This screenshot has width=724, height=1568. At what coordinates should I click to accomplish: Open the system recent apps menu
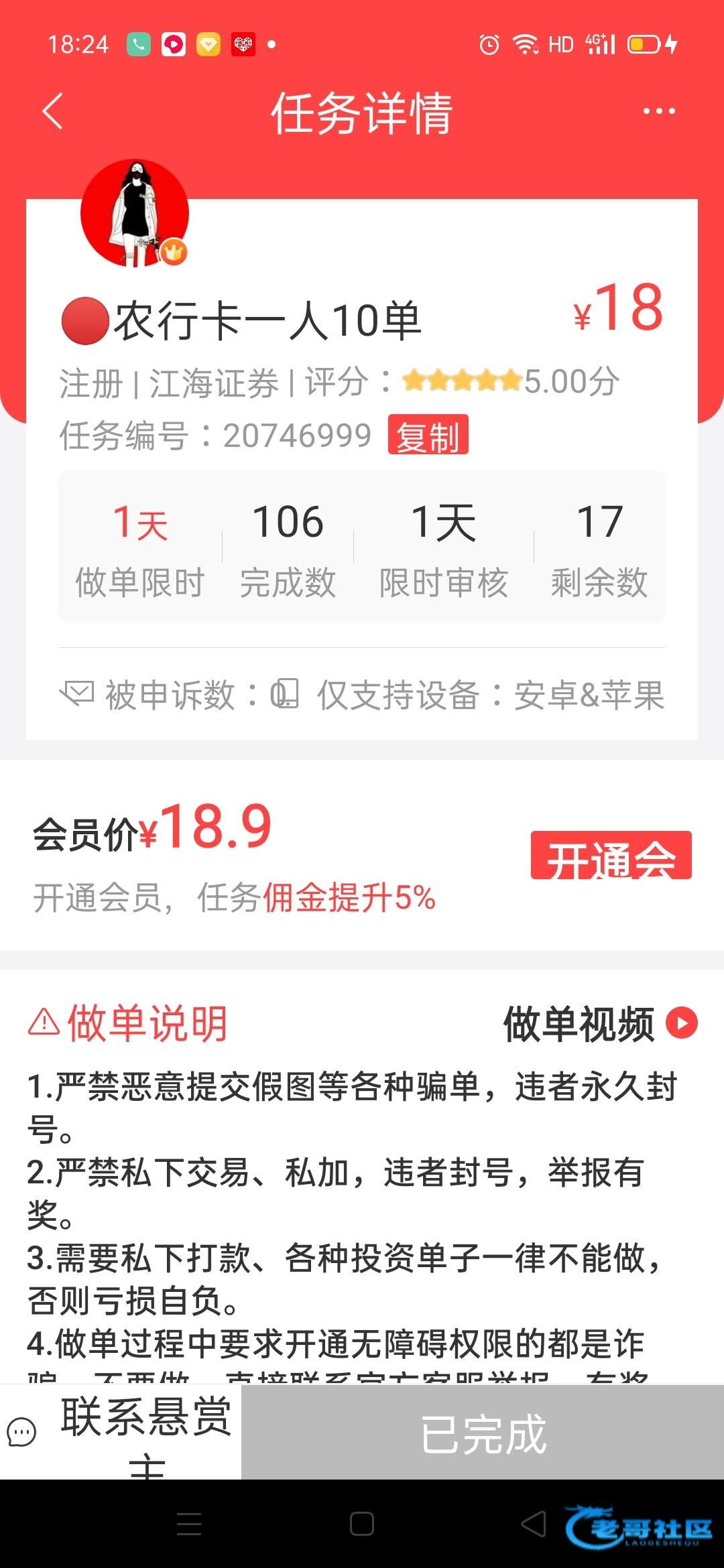(x=189, y=1524)
